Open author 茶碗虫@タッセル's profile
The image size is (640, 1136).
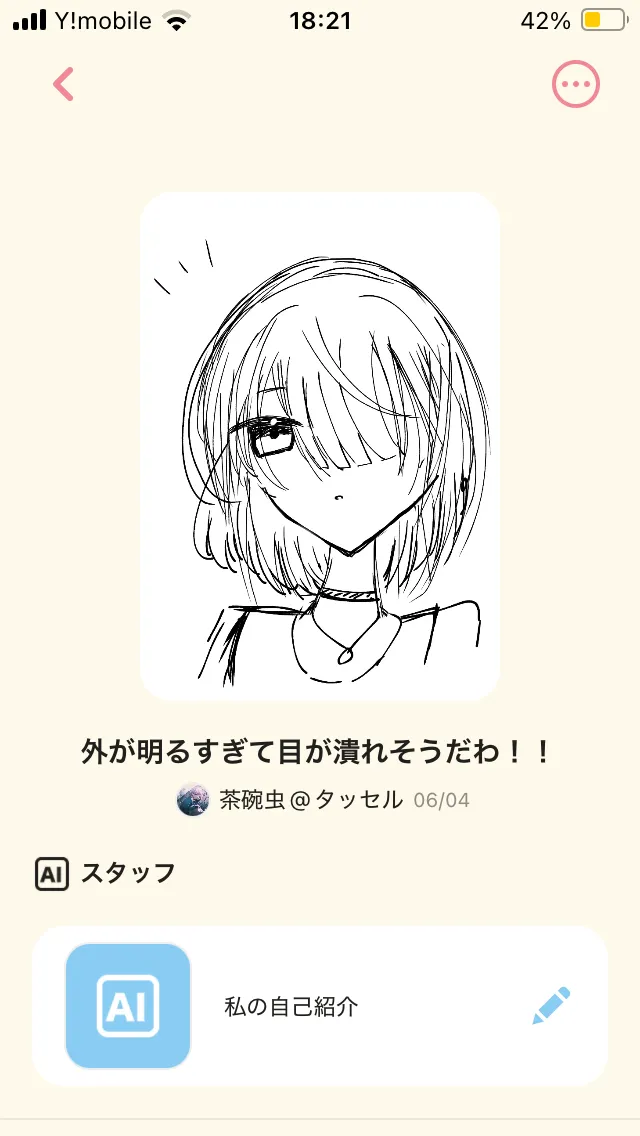290,800
